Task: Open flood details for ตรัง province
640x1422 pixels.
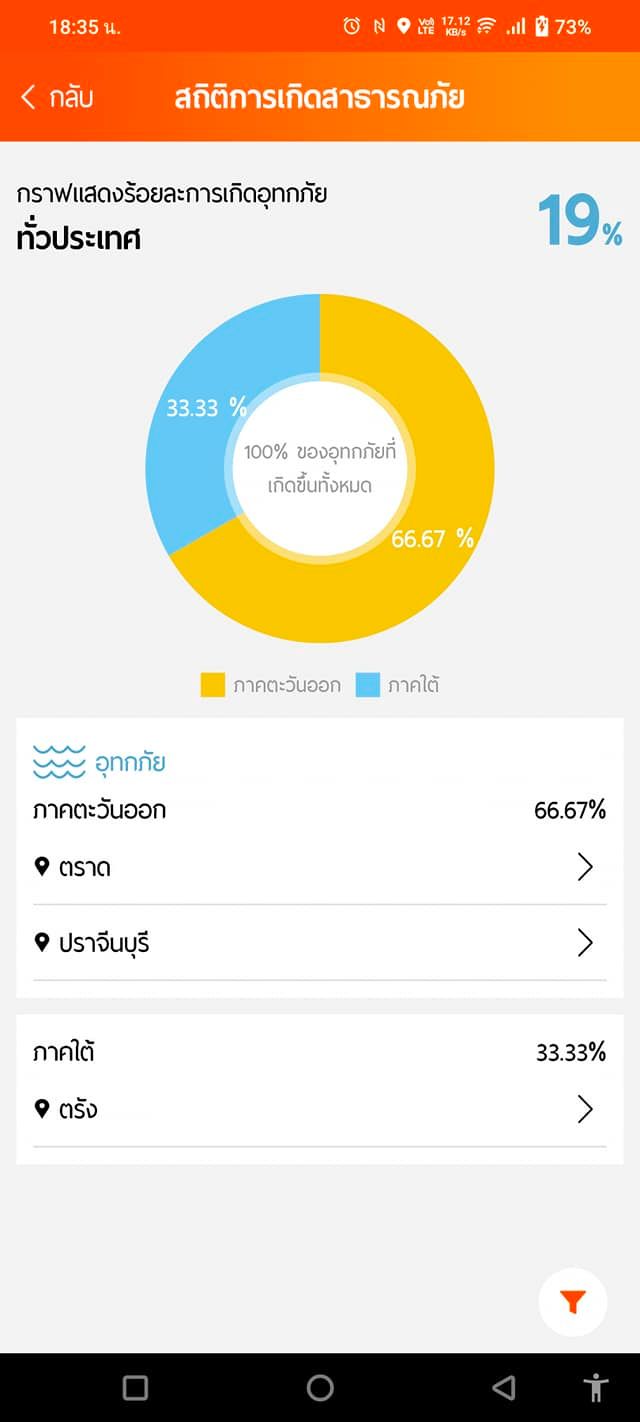Action: tap(319, 1109)
